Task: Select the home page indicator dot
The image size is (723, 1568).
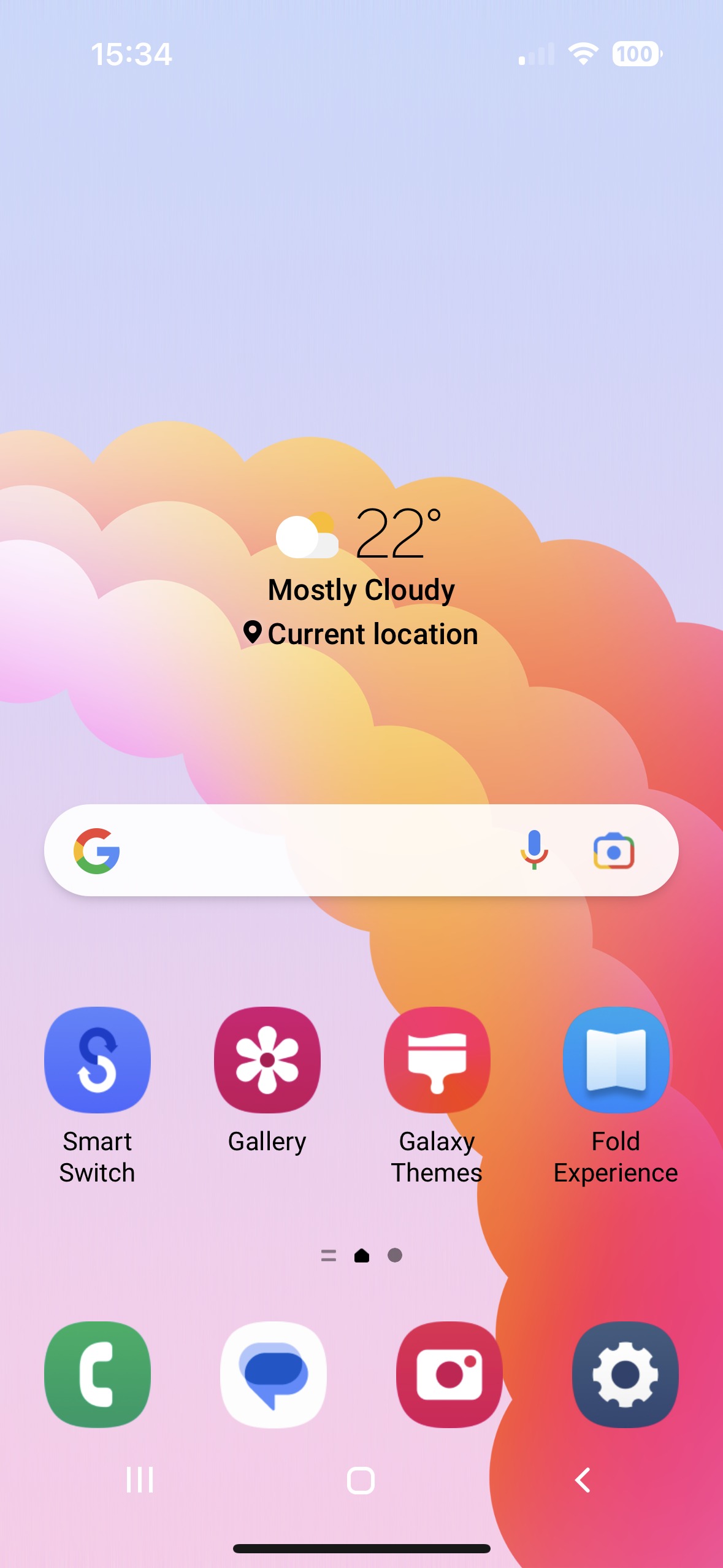Action: tap(361, 1256)
